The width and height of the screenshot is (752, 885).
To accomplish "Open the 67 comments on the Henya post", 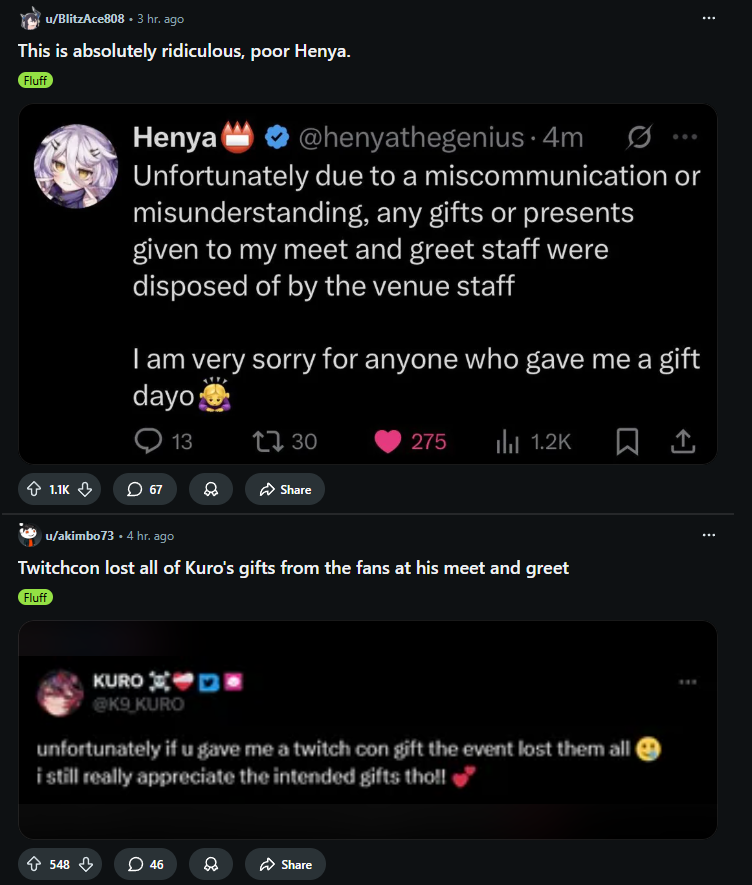I will click(x=144, y=489).
